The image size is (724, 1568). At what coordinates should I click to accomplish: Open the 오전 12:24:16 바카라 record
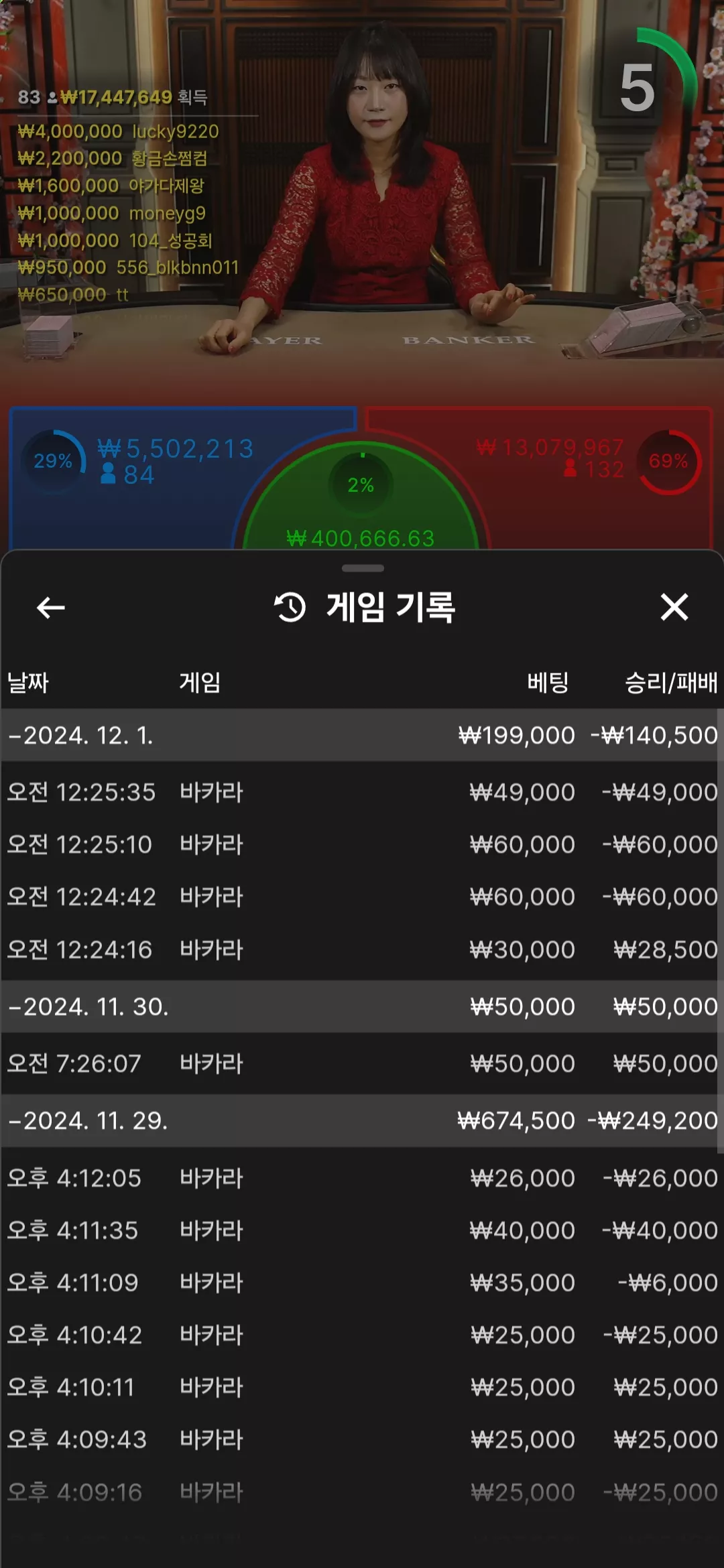pyautogui.click(x=362, y=950)
